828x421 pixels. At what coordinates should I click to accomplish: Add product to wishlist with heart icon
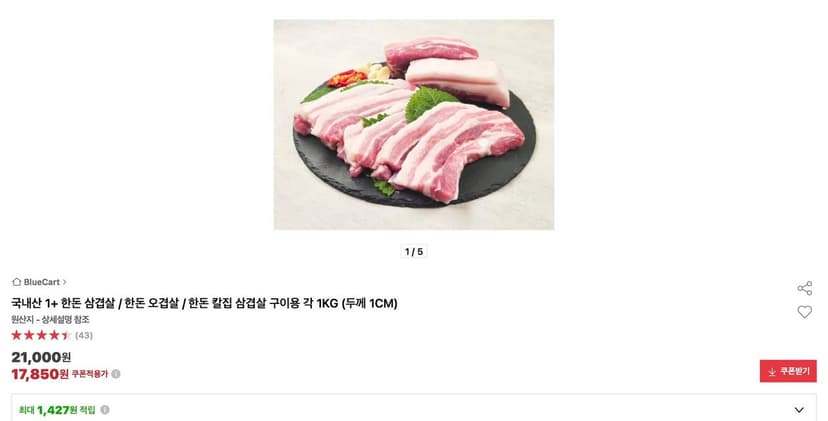pos(804,312)
